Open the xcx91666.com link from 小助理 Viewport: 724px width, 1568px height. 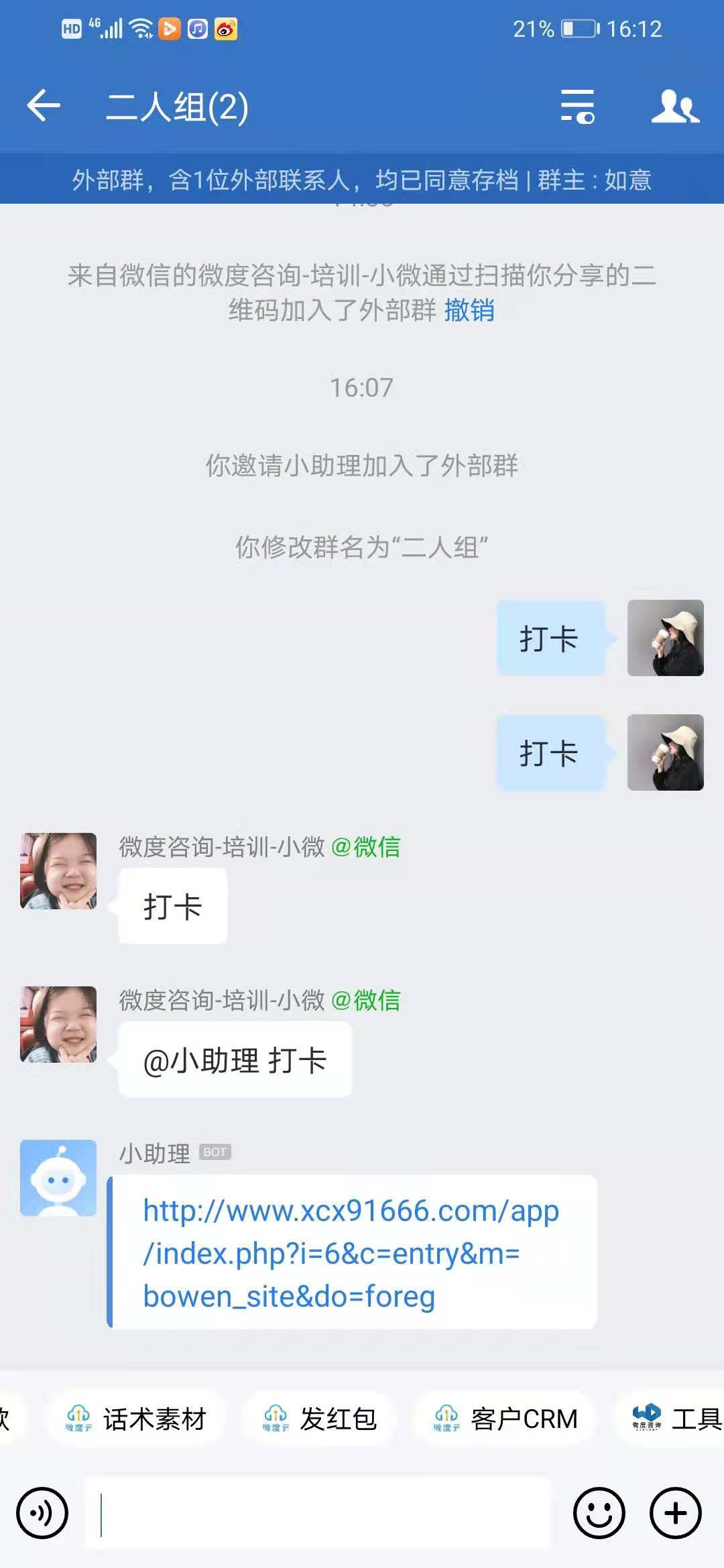click(351, 1252)
